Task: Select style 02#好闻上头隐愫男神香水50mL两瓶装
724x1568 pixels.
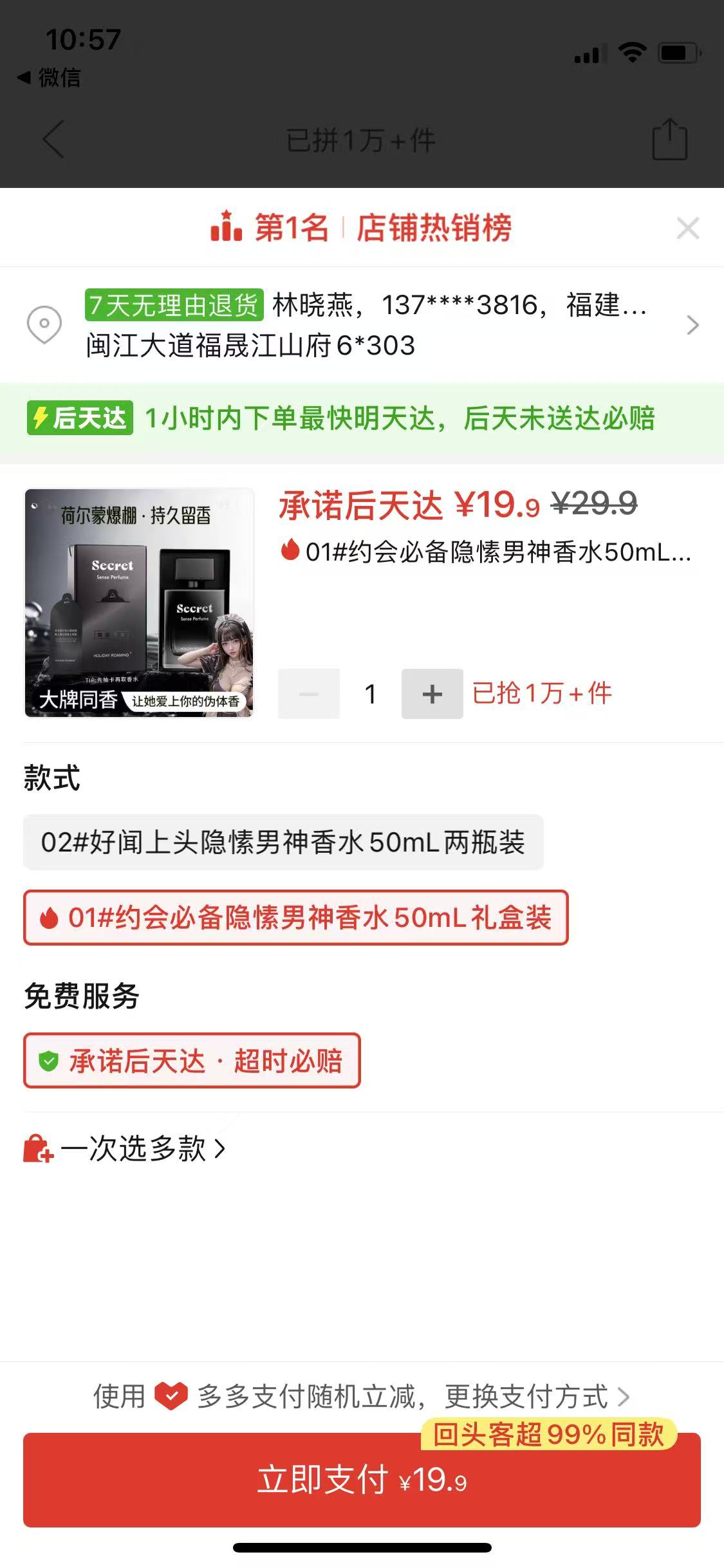Action: pos(283,843)
